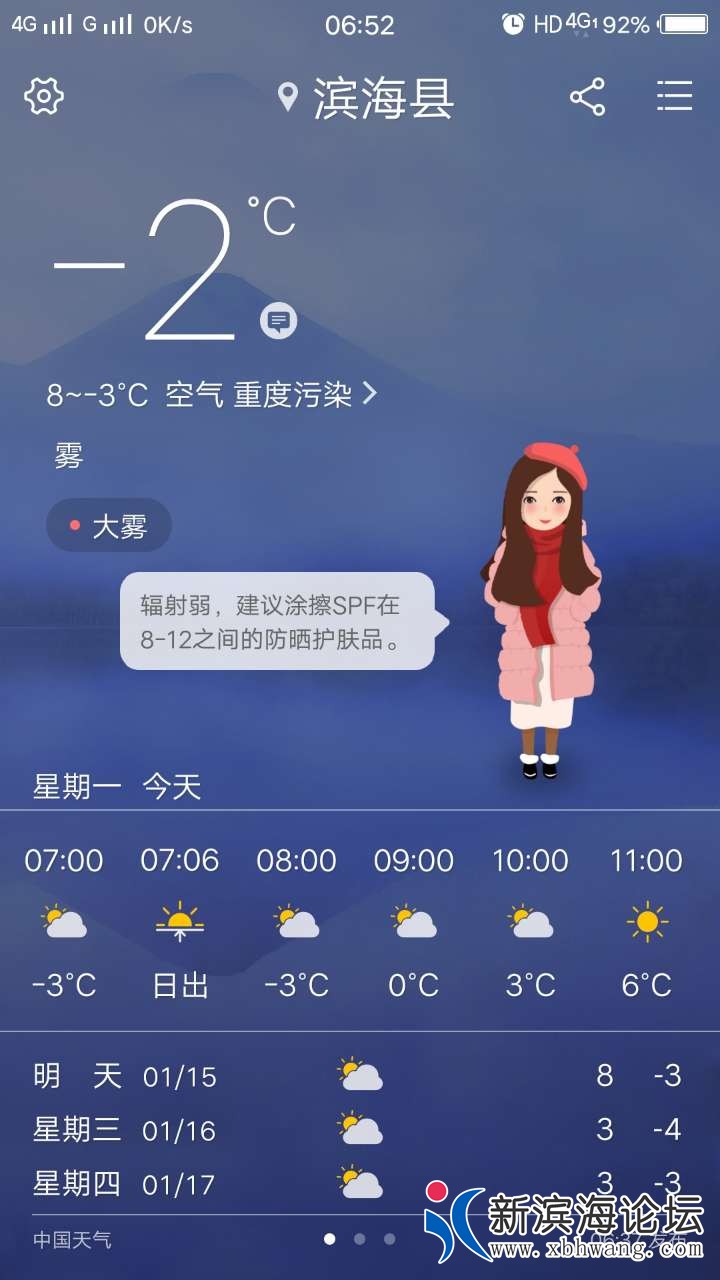Share the weather for 滨海县
The width and height of the screenshot is (720, 1280).
[x=587, y=97]
